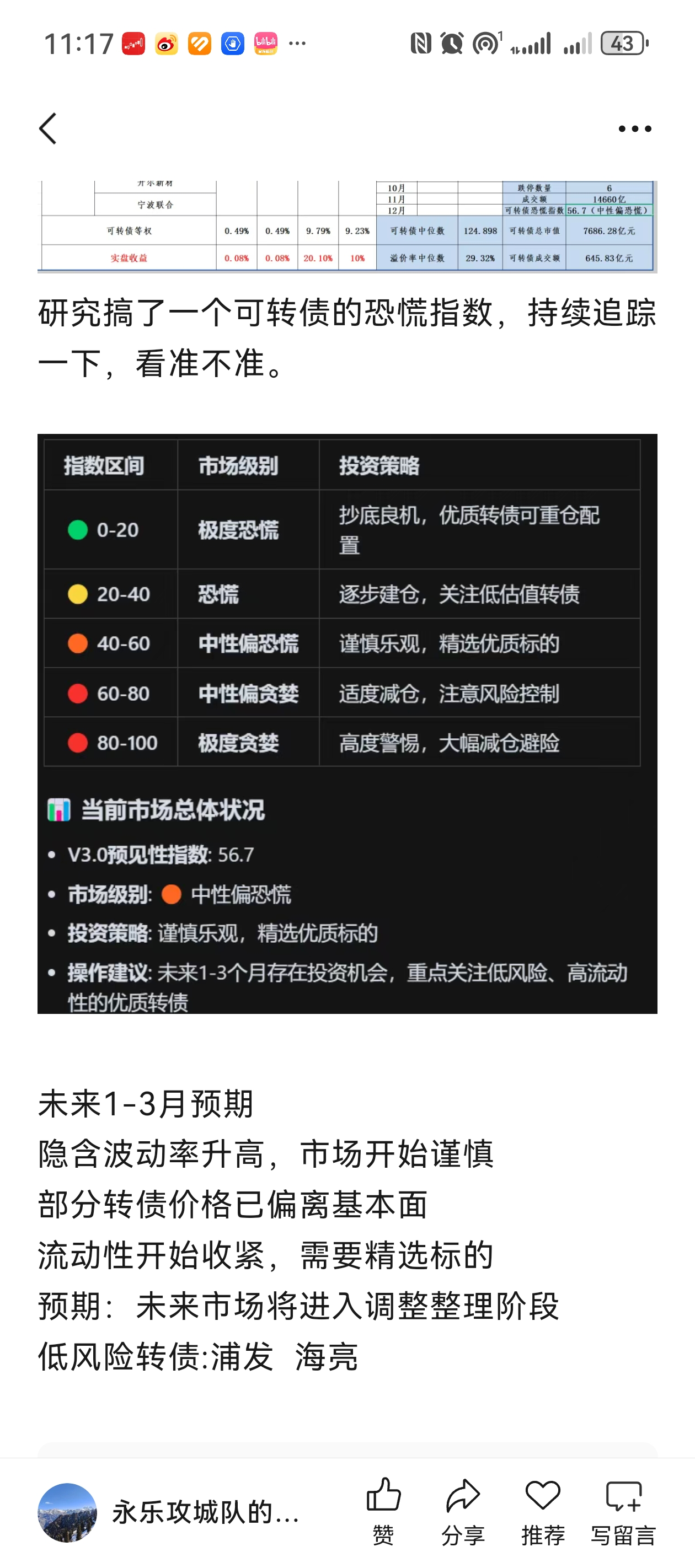Like this article with 赞
695x1568 pixels.
[x=383, y=1511]
